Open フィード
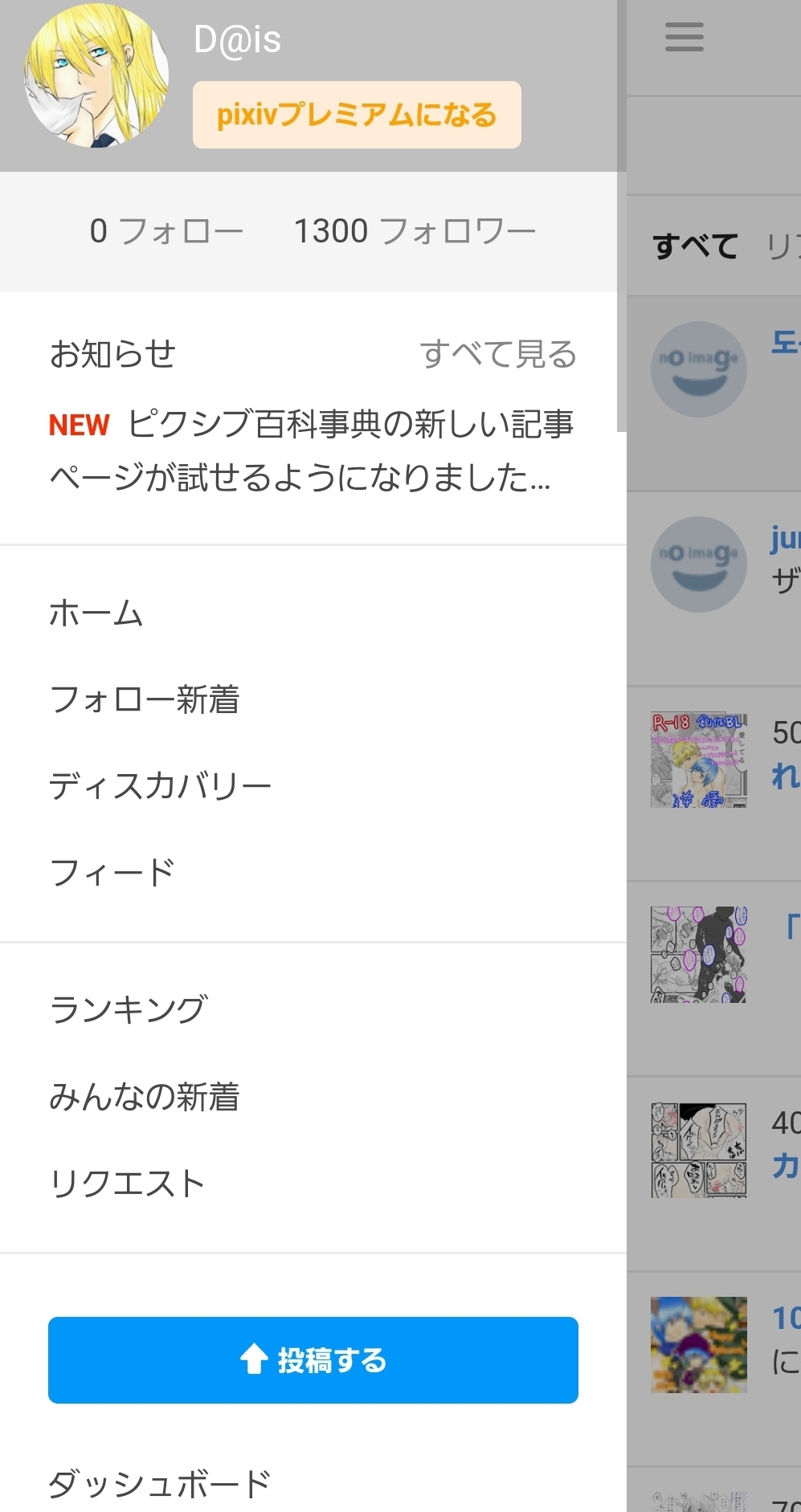Viewport: 801px width, 1512px height. [x=112, y=872]
